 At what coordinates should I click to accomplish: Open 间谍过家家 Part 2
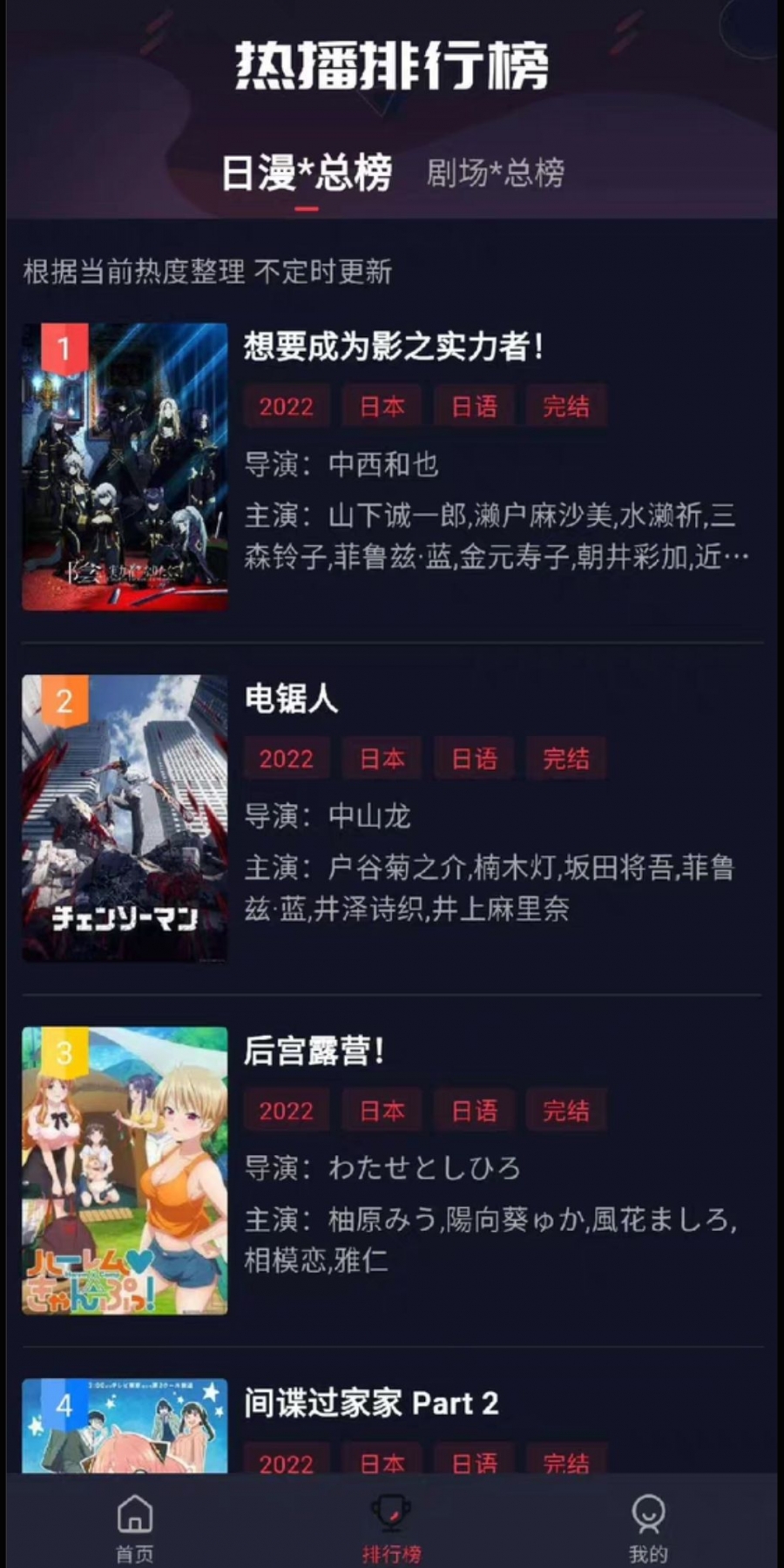coord(371,1403)
